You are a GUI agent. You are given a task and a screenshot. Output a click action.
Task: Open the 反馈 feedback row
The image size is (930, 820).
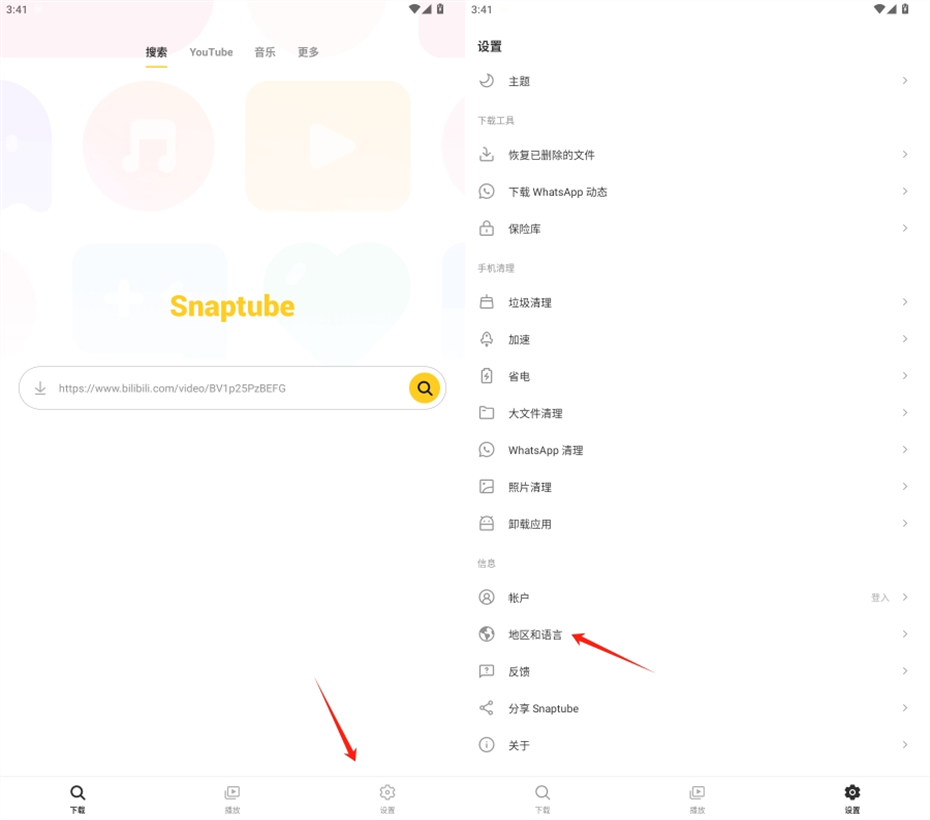pyautogui.click(x=694, y=672)
